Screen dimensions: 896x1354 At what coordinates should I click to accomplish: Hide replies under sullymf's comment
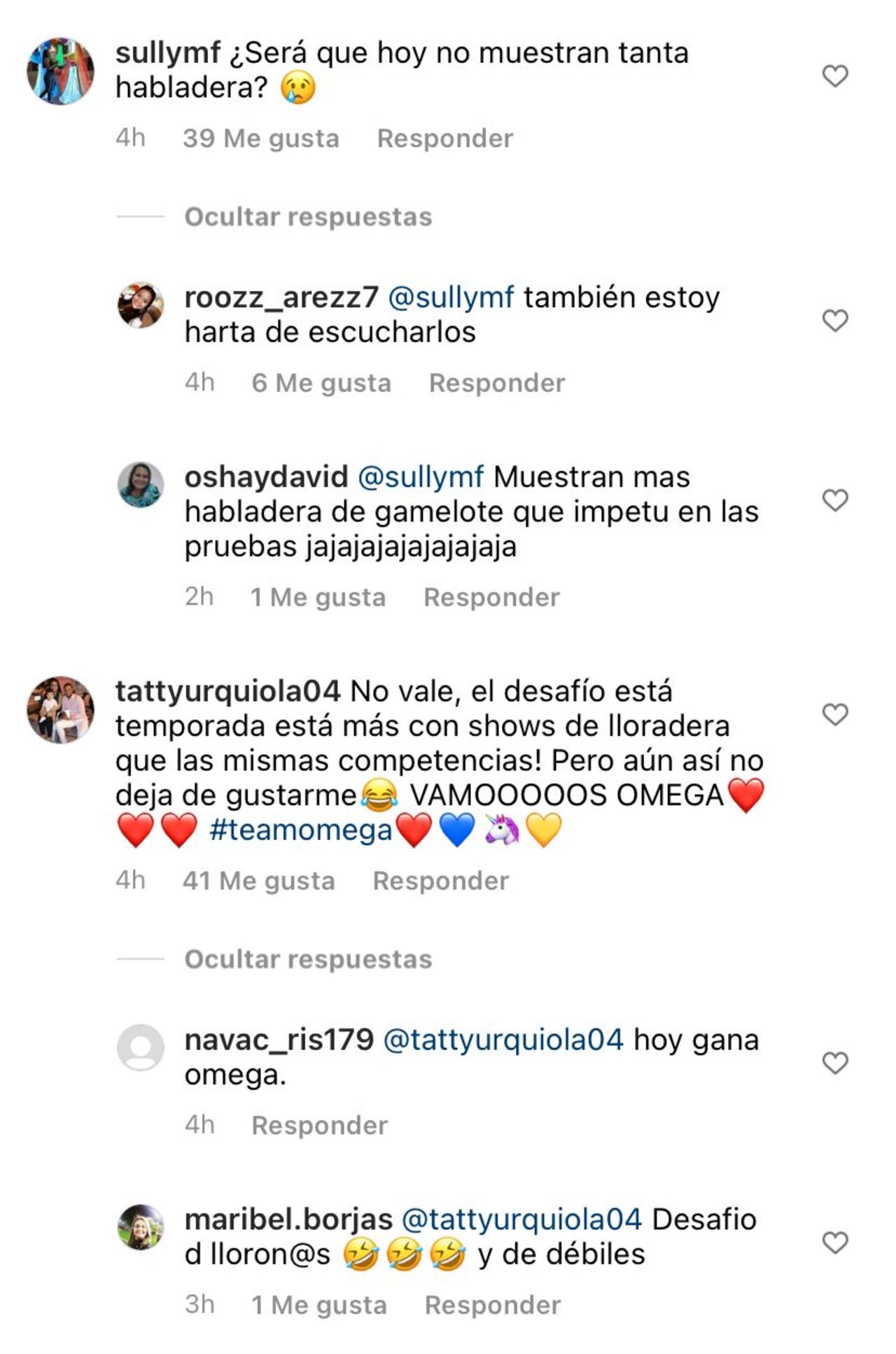tap(308, 217)
